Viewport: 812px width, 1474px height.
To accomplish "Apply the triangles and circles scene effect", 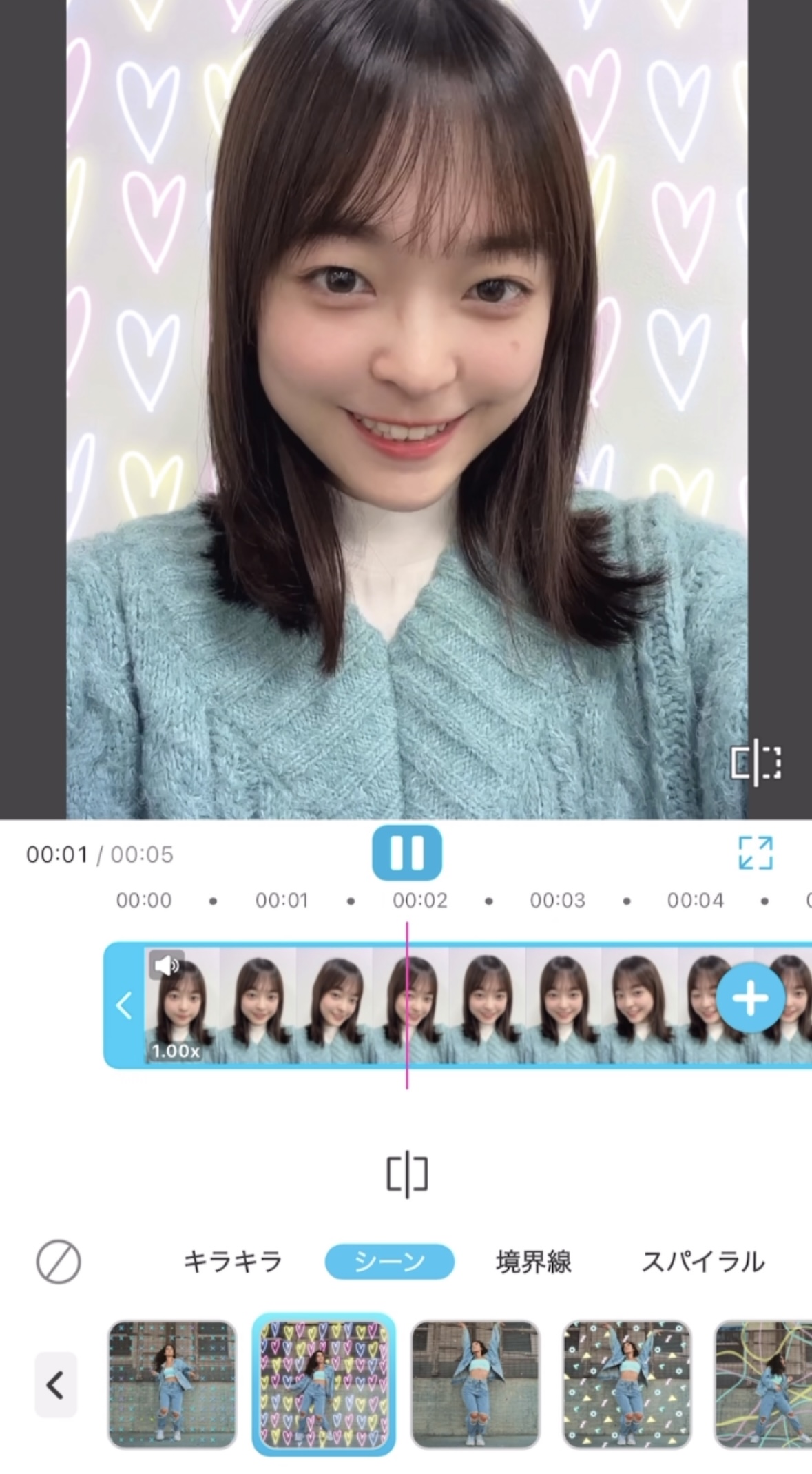I will click(x=627, y=1384).
